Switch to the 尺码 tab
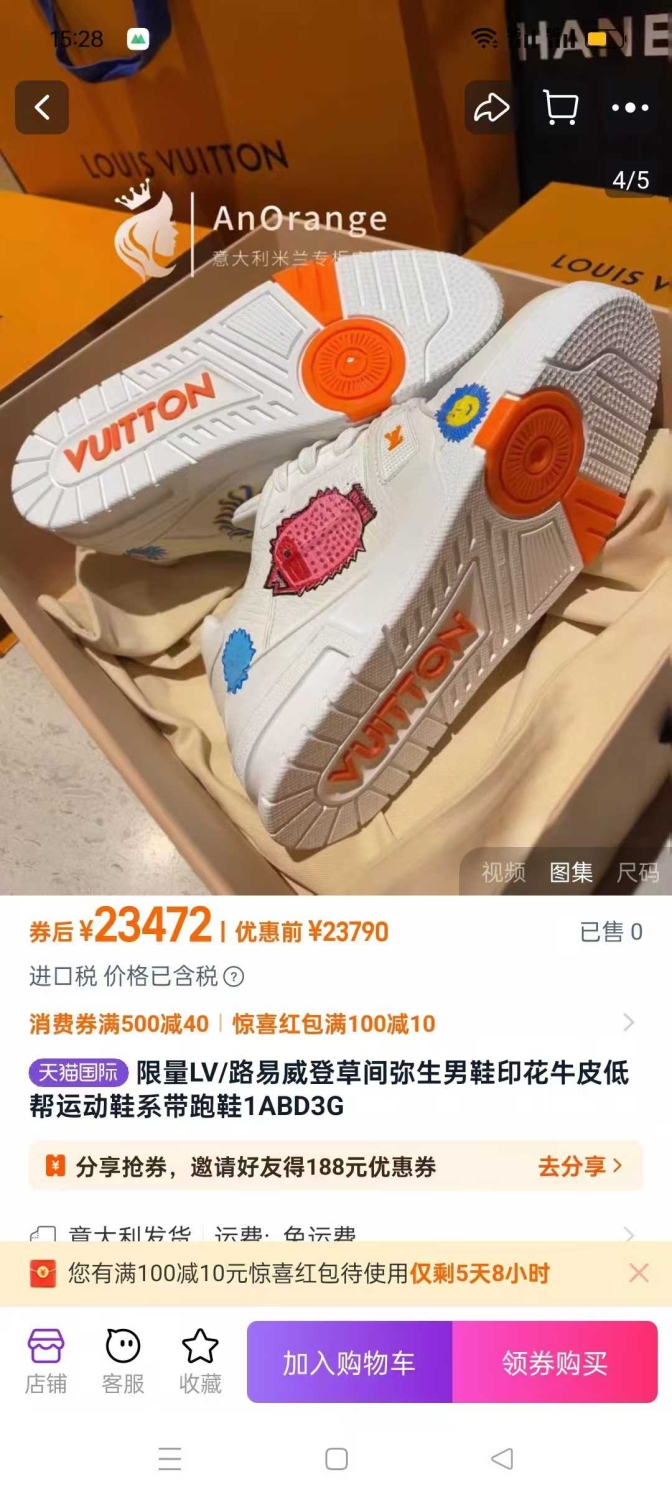 click(x=638, y=872)
